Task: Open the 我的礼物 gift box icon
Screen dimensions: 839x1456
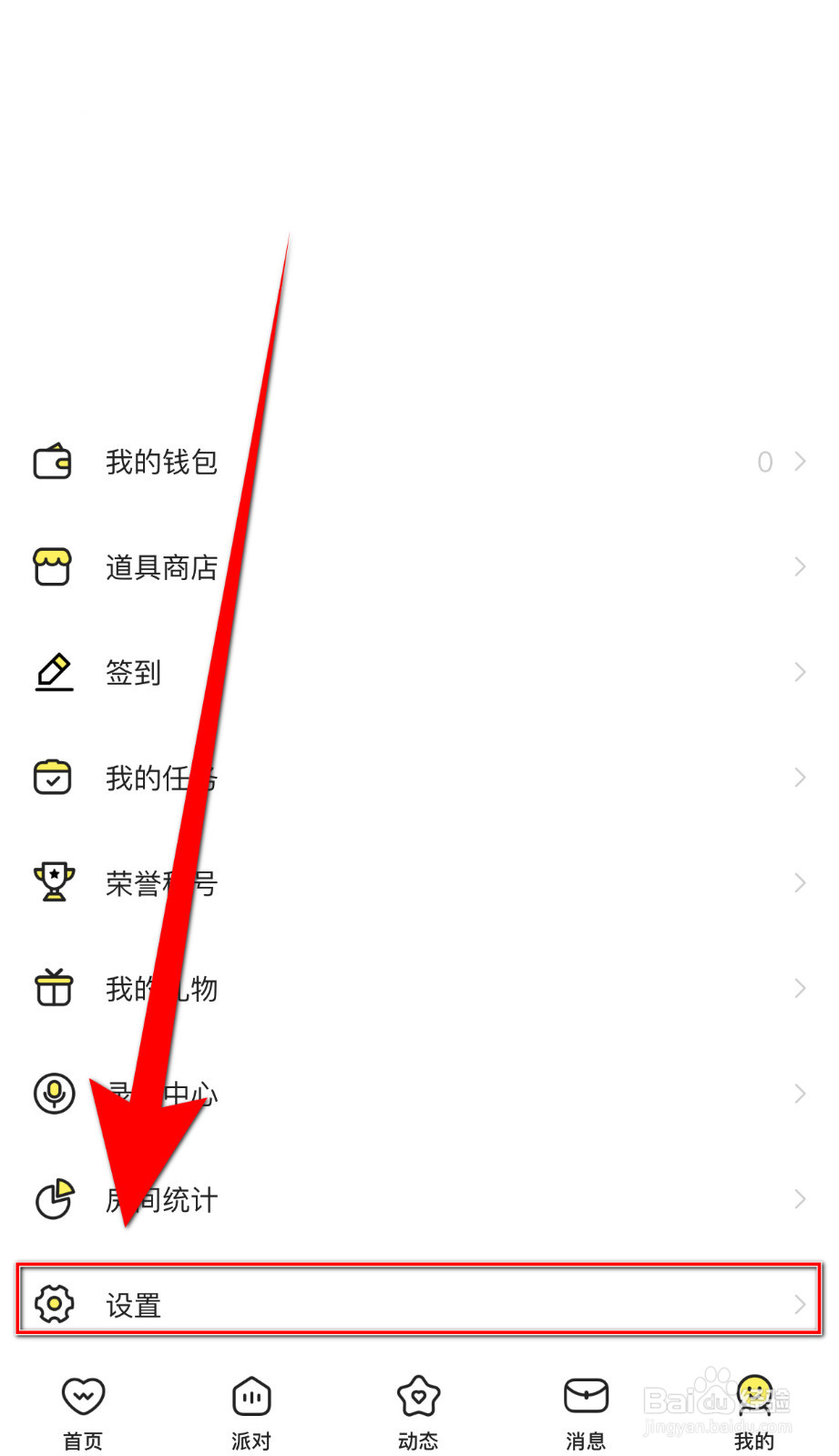Action: coord(53,988)
